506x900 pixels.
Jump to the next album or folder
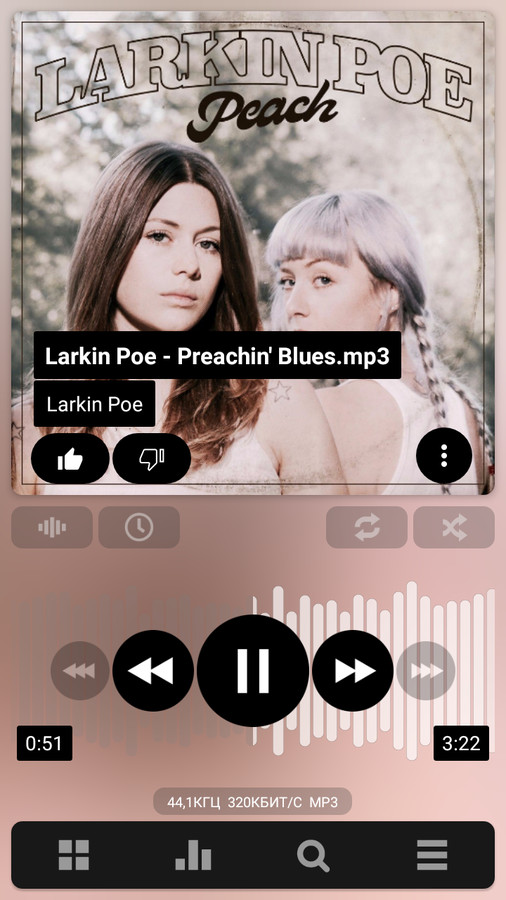(426, 670)
